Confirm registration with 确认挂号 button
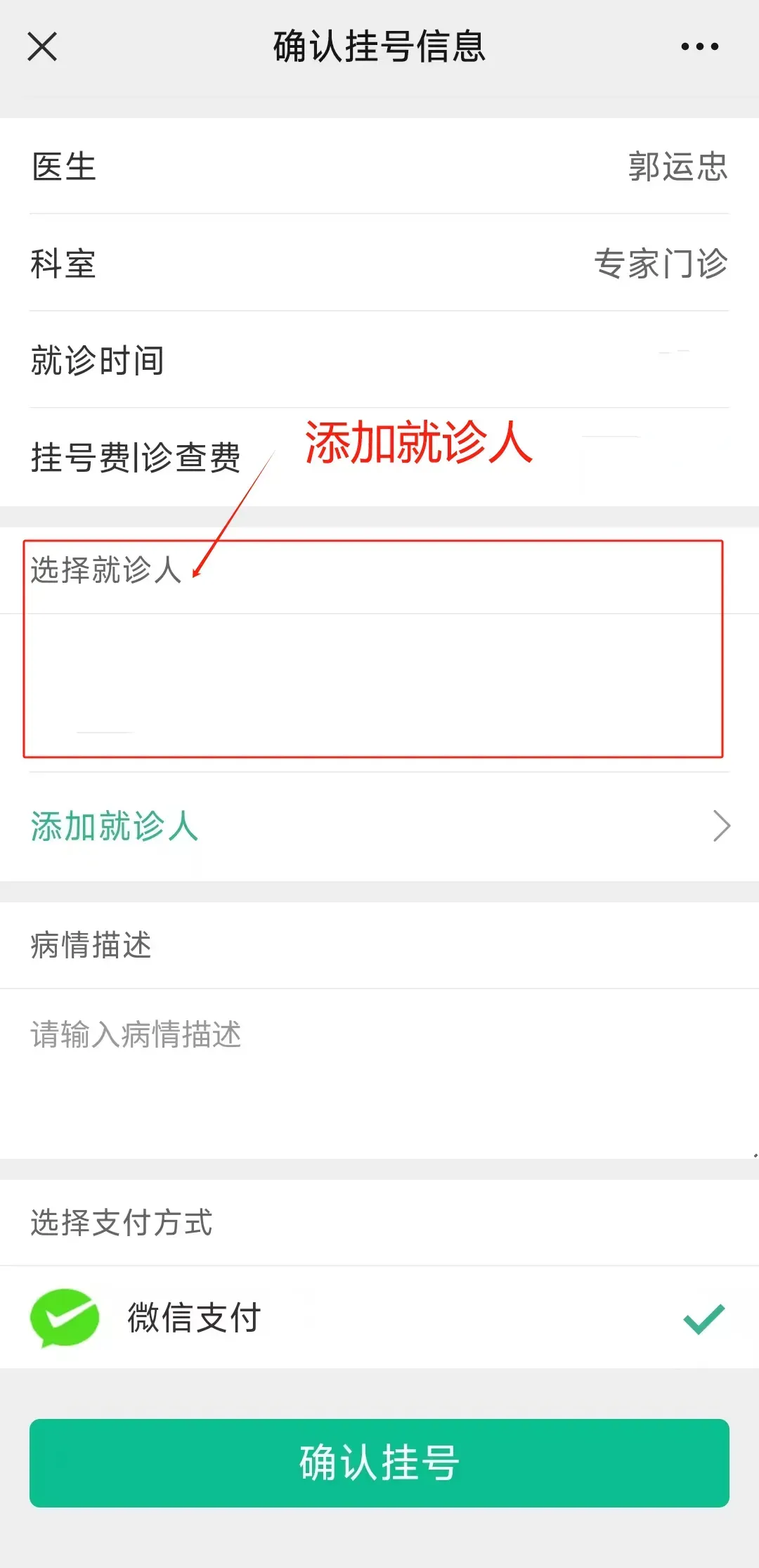 click(x=379, y=1463)
